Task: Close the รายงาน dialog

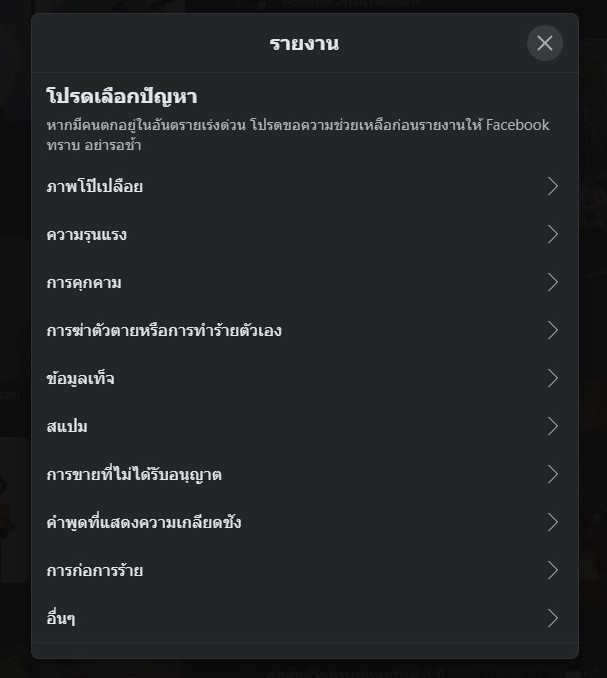Action: click(x=545, y=43)
